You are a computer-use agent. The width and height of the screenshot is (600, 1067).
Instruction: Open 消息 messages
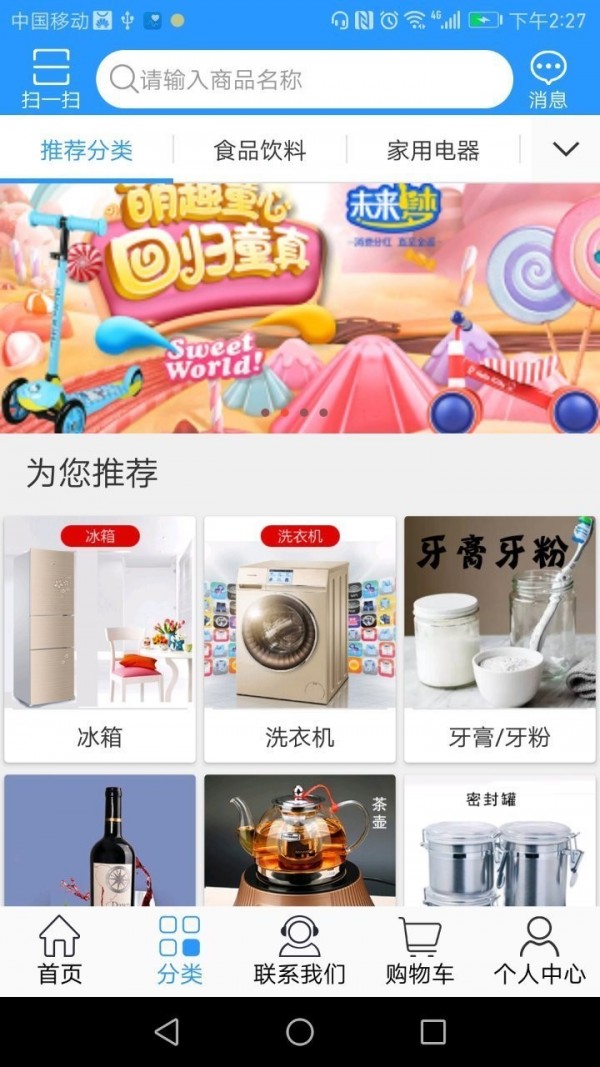[547, 79]
